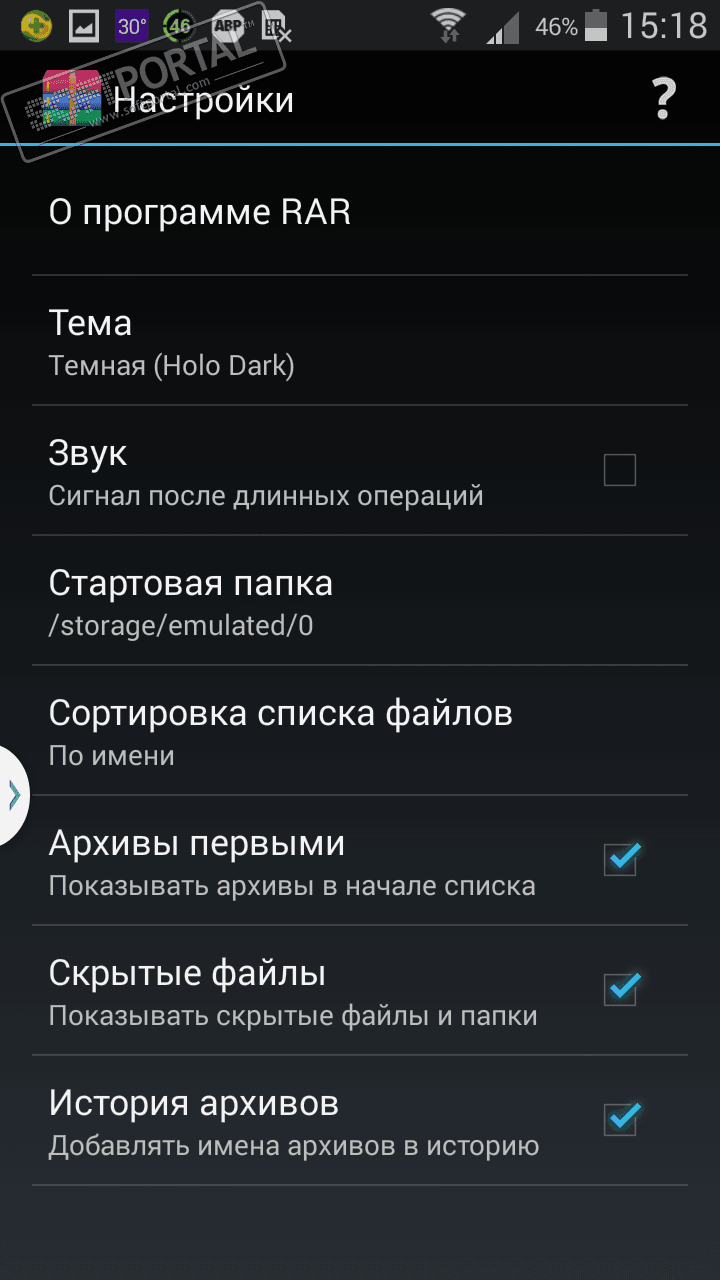Change the Тема setting

point(170,342)
